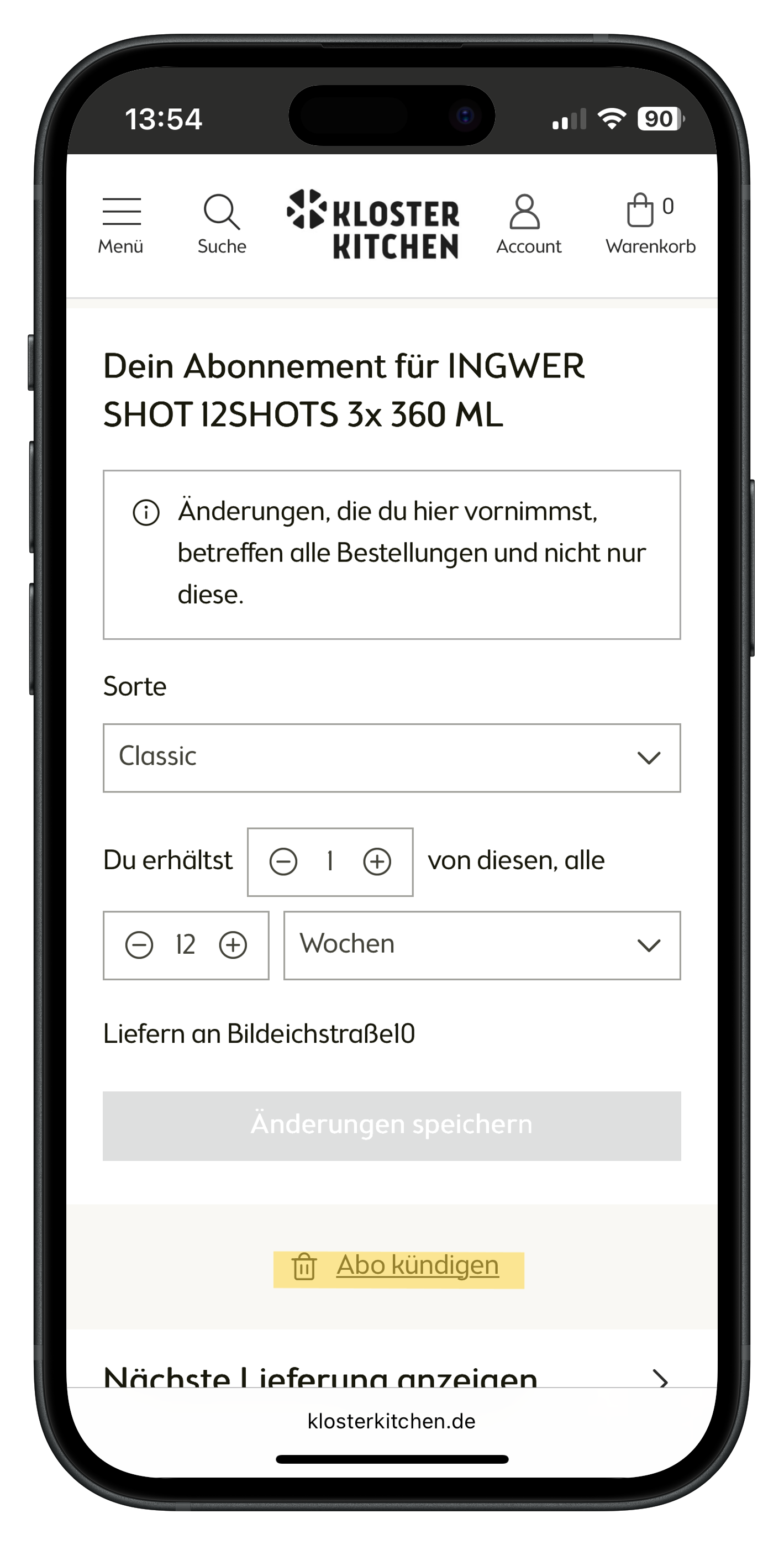Reduce the delivery interval from 12
This screenshot has width=784, height=1545.
(x=139, y=945)
